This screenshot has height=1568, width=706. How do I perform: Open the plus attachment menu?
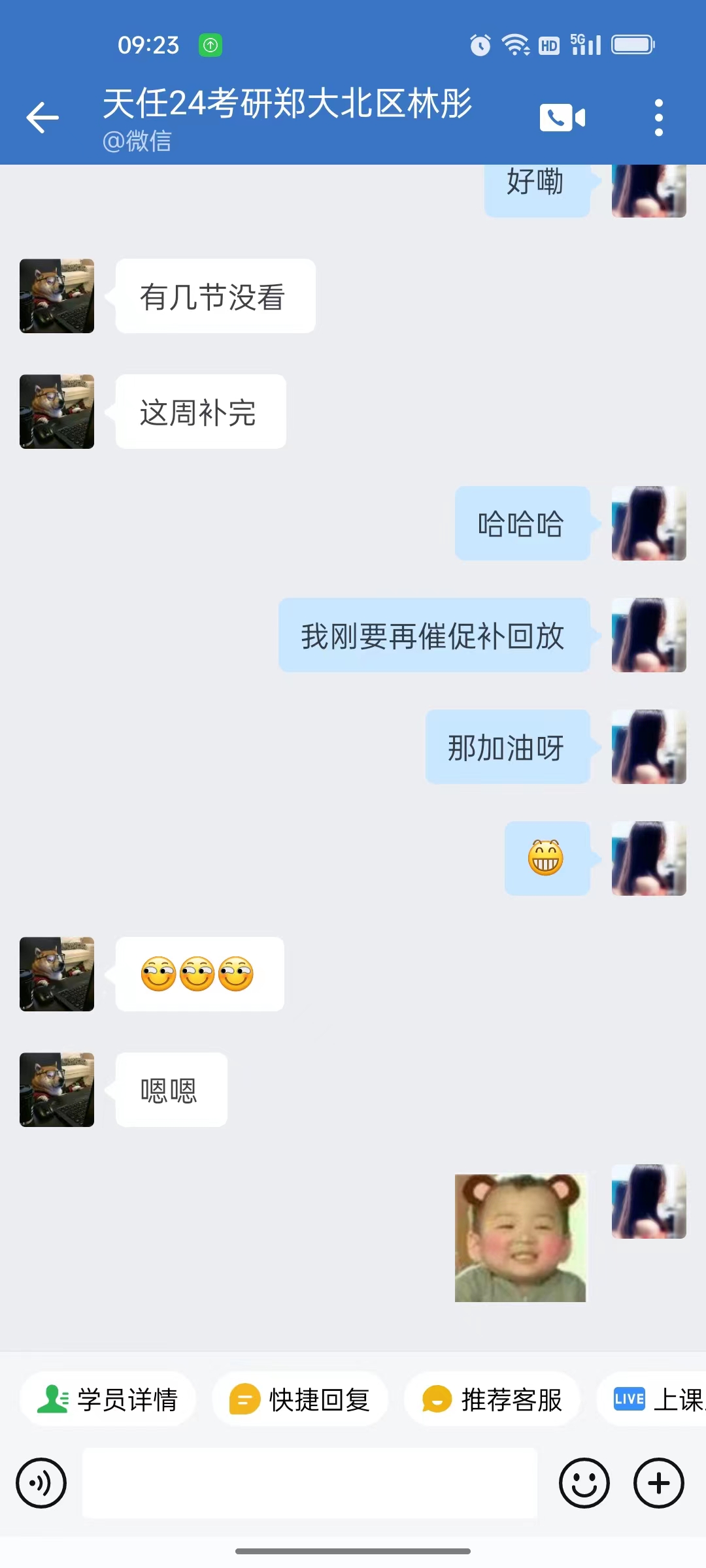click(659, 1483)
